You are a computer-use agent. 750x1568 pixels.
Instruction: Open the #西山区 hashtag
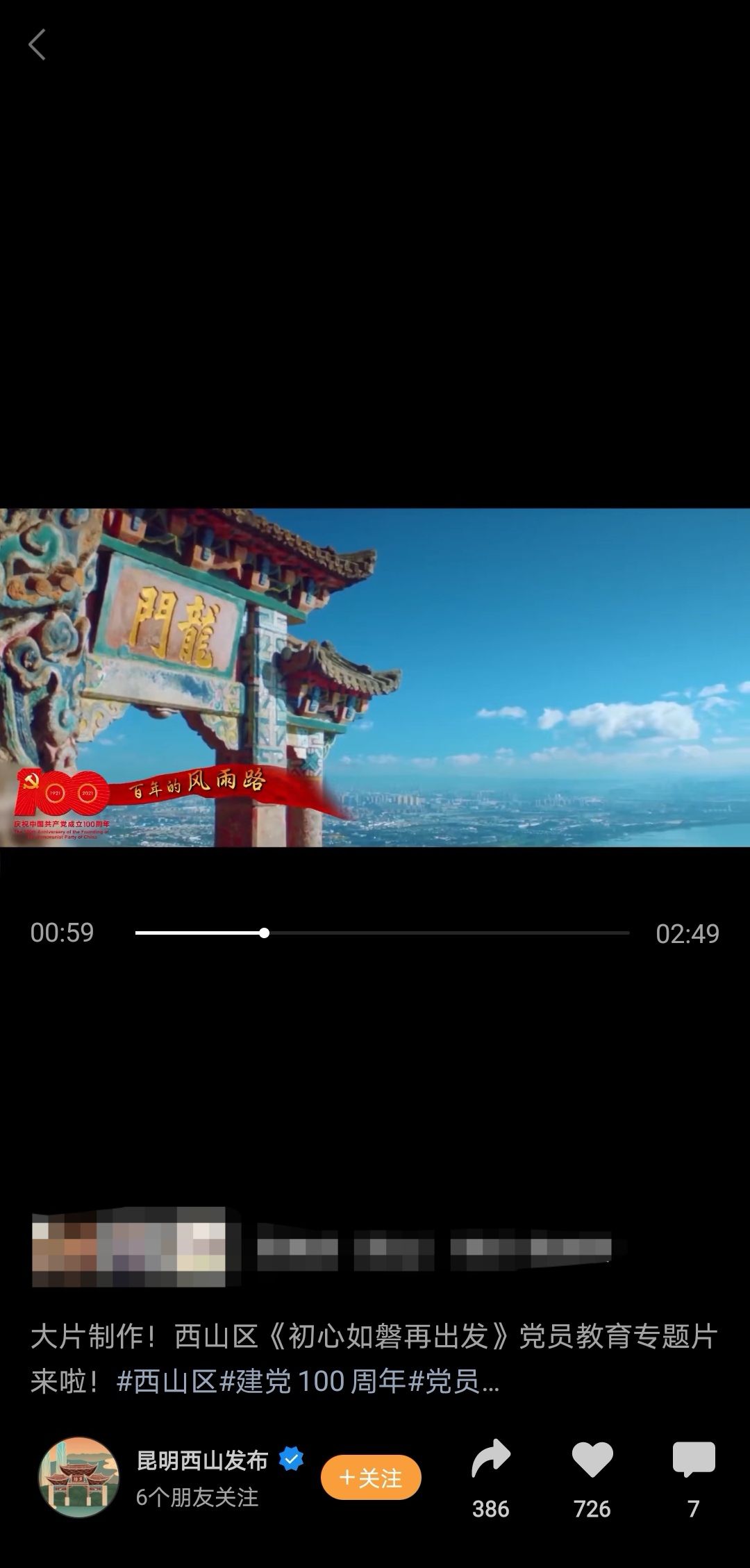[167, 1381]
